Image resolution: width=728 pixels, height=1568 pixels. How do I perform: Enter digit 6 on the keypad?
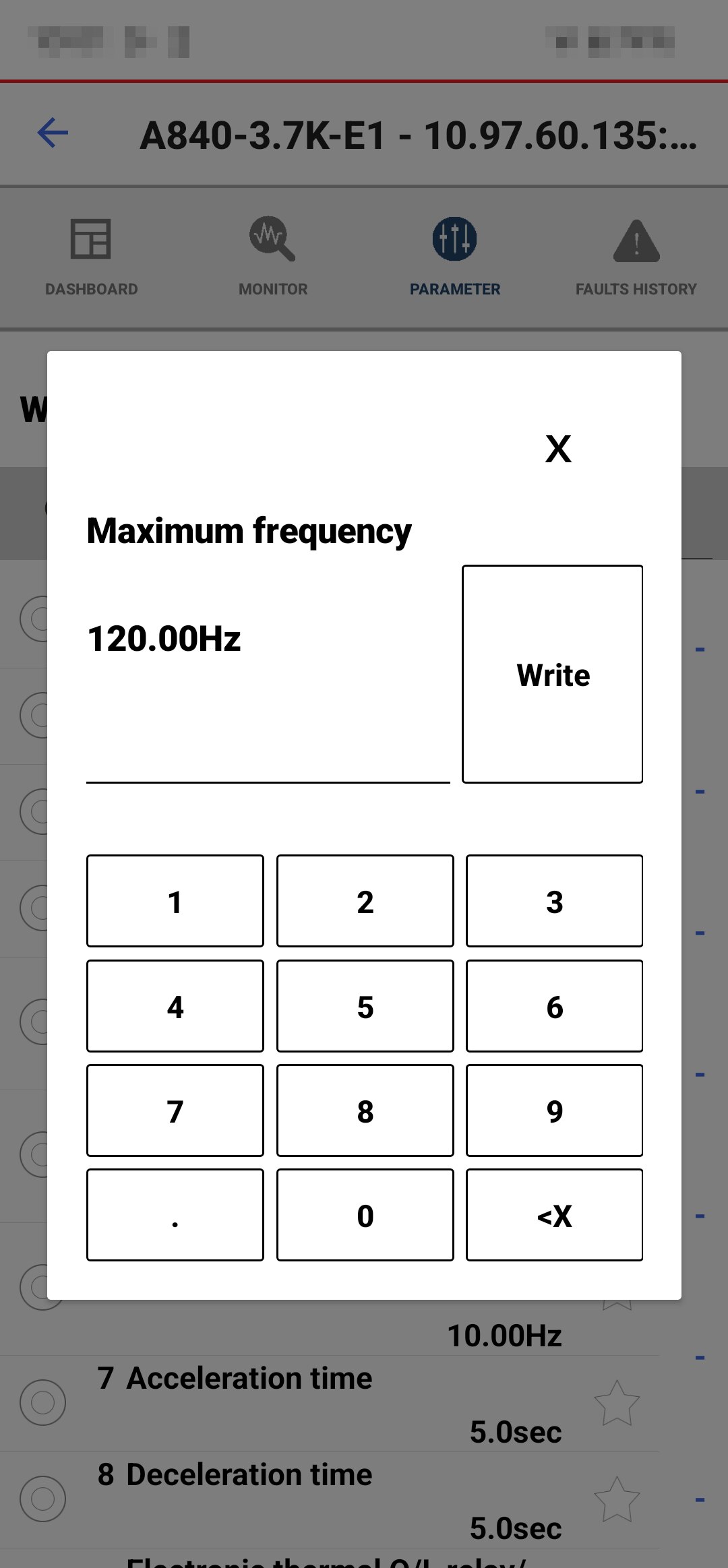pyautogui.click(x=554, y=1006)
